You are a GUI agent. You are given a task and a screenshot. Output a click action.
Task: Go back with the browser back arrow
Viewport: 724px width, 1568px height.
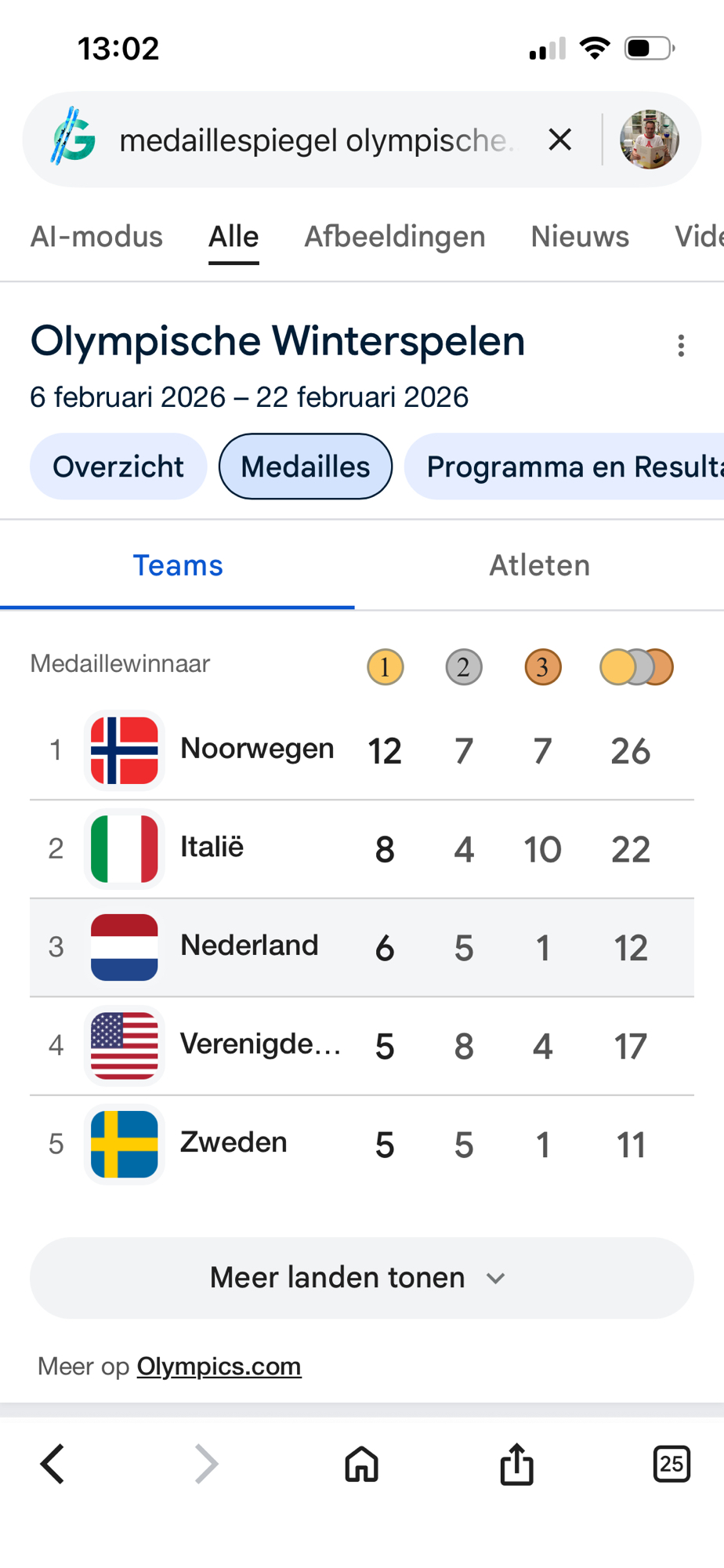[52, 1464]
